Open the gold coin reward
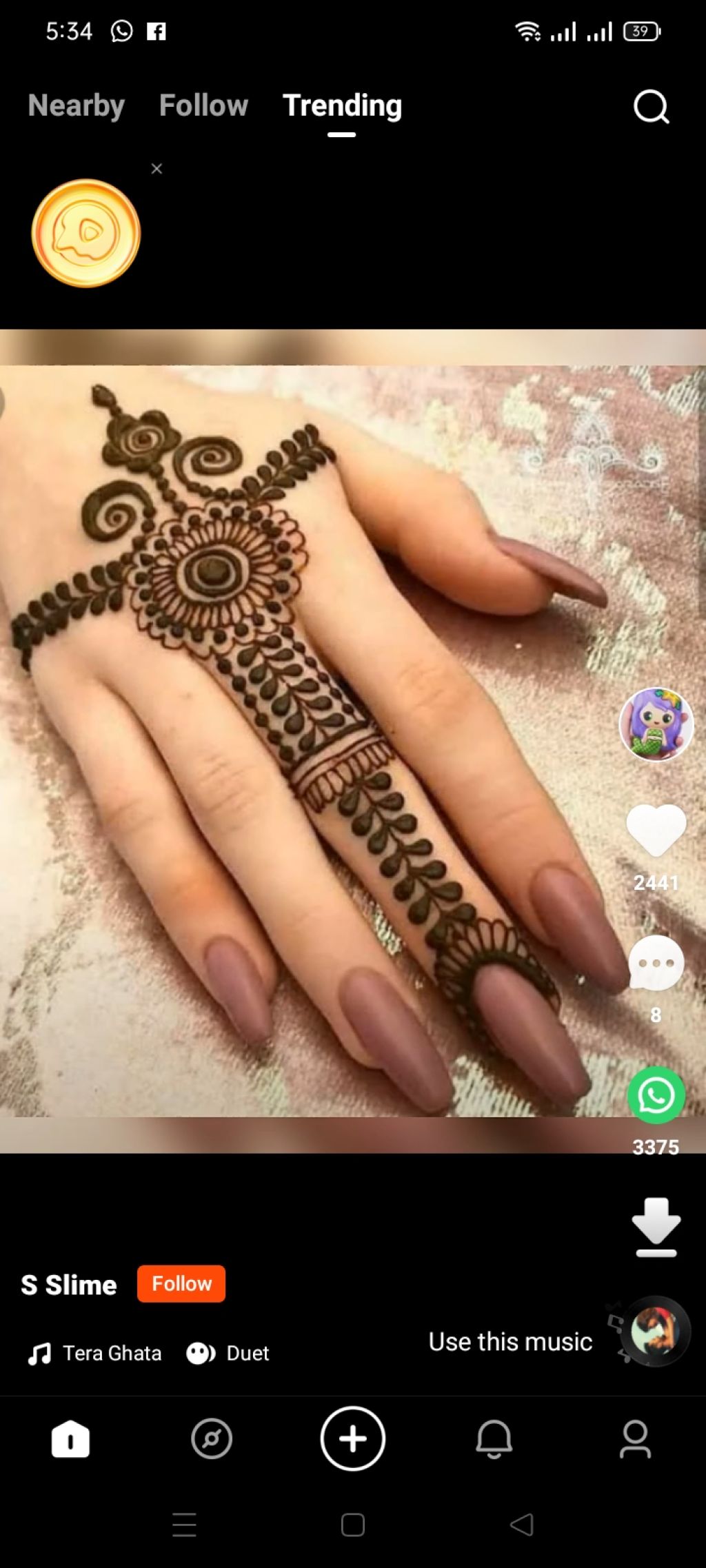 86,233
